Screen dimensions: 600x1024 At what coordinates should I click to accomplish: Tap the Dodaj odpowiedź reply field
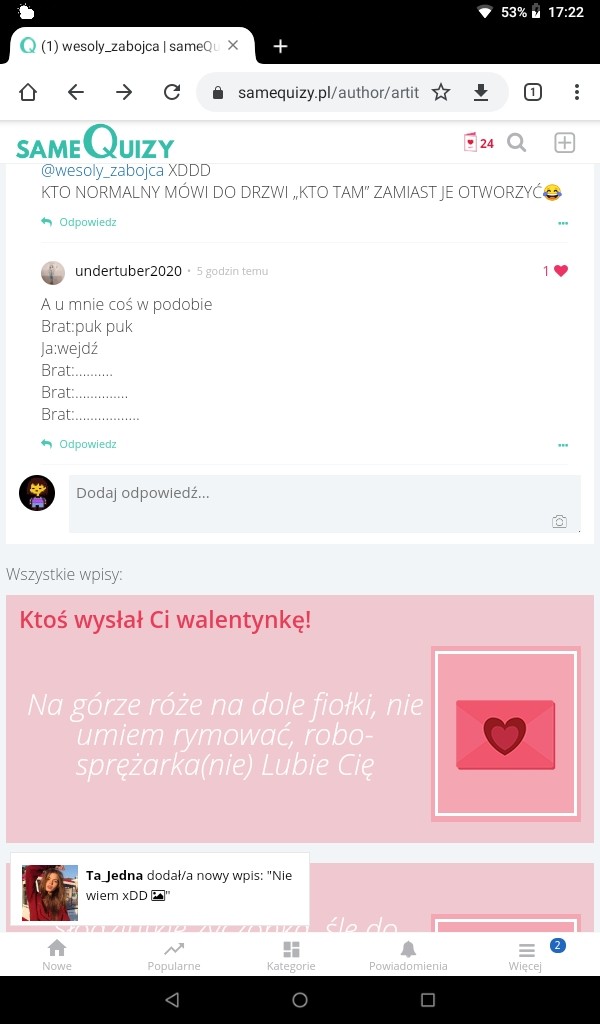point(324,504)
